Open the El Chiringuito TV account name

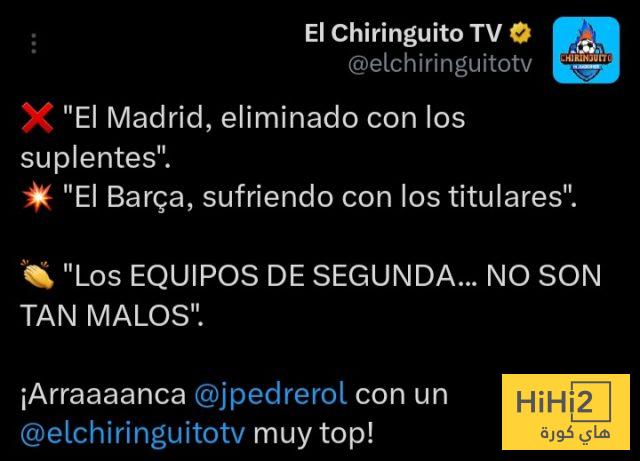(404, 34)
